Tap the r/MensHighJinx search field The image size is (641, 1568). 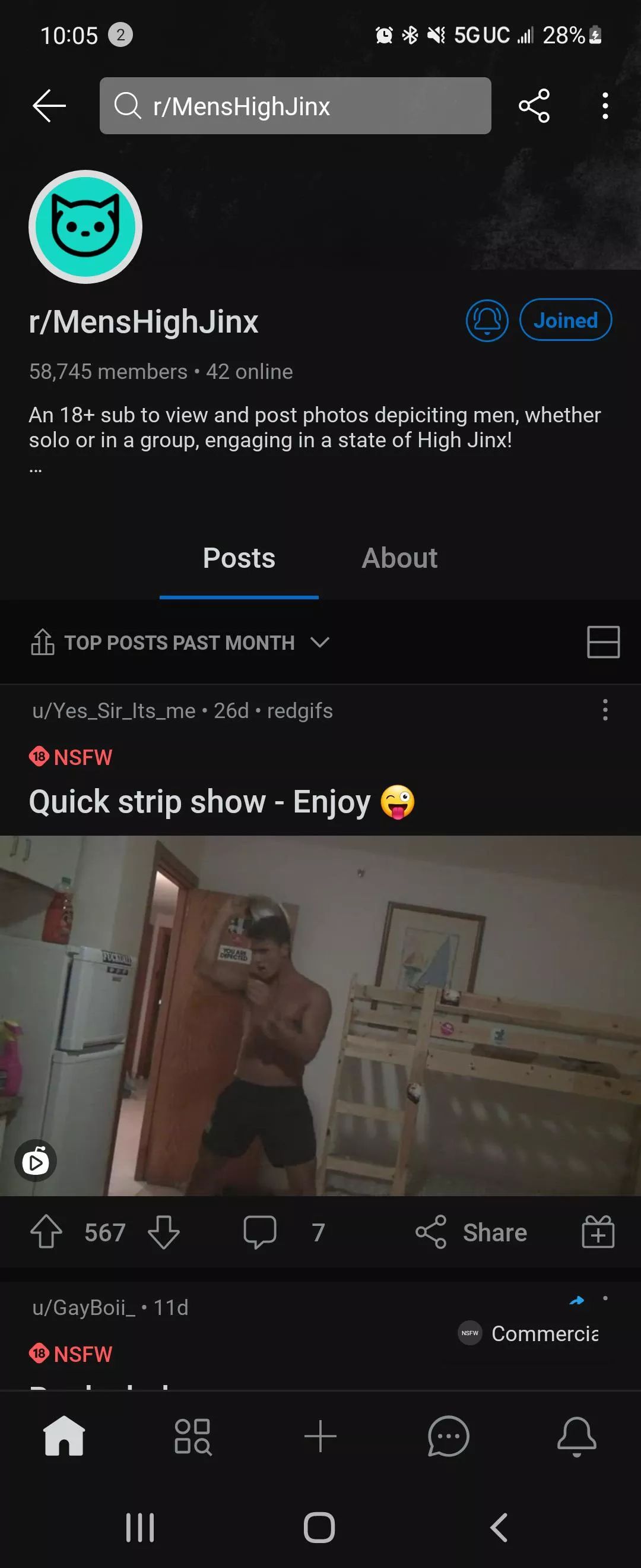[295, 106]
